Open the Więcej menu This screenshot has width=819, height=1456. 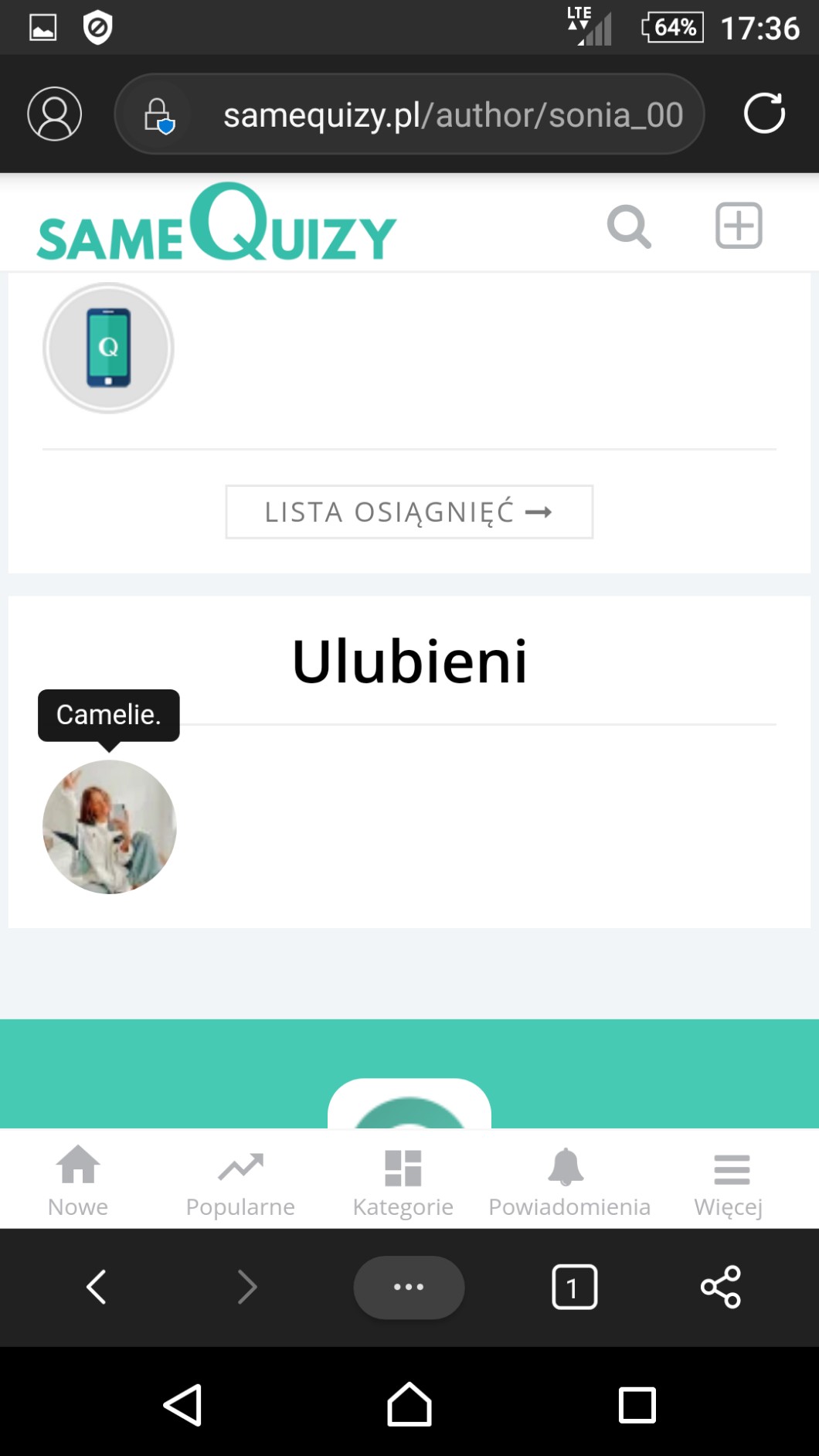(729, 1181)
